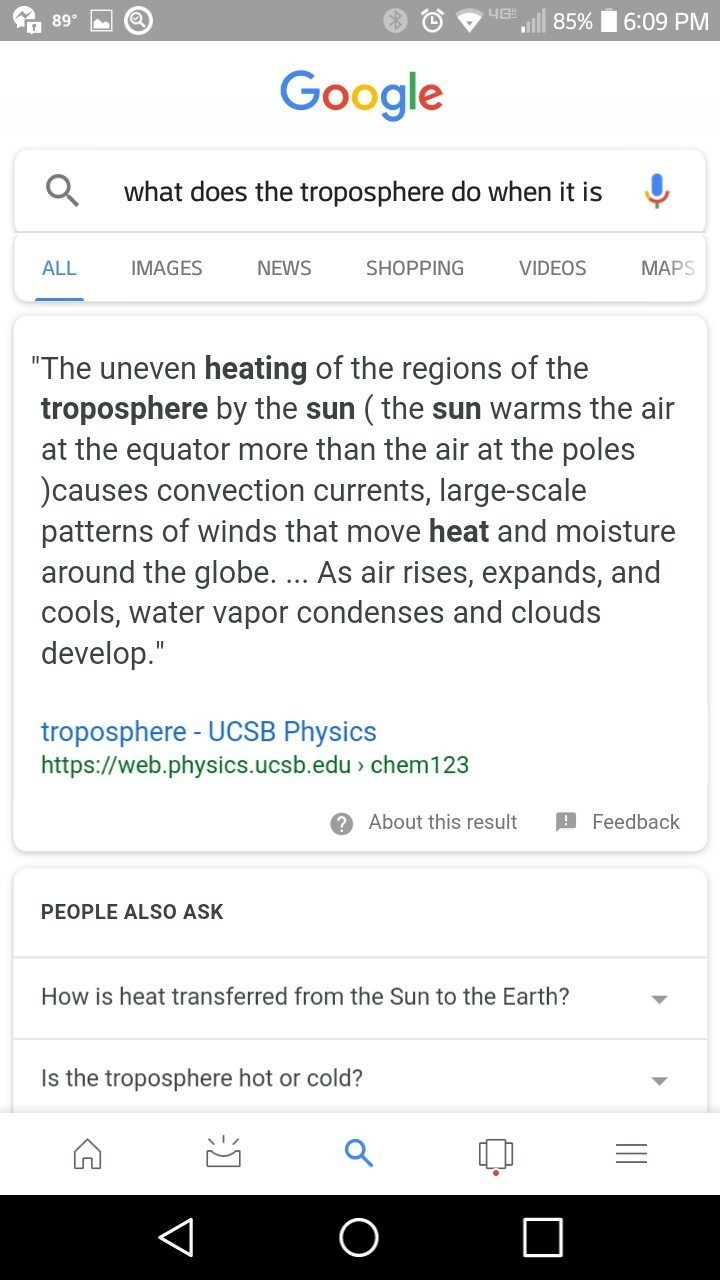Expand How is heat transferred from the Sun
This screenshot has height=1280, width=720.
tap(360, 997)
